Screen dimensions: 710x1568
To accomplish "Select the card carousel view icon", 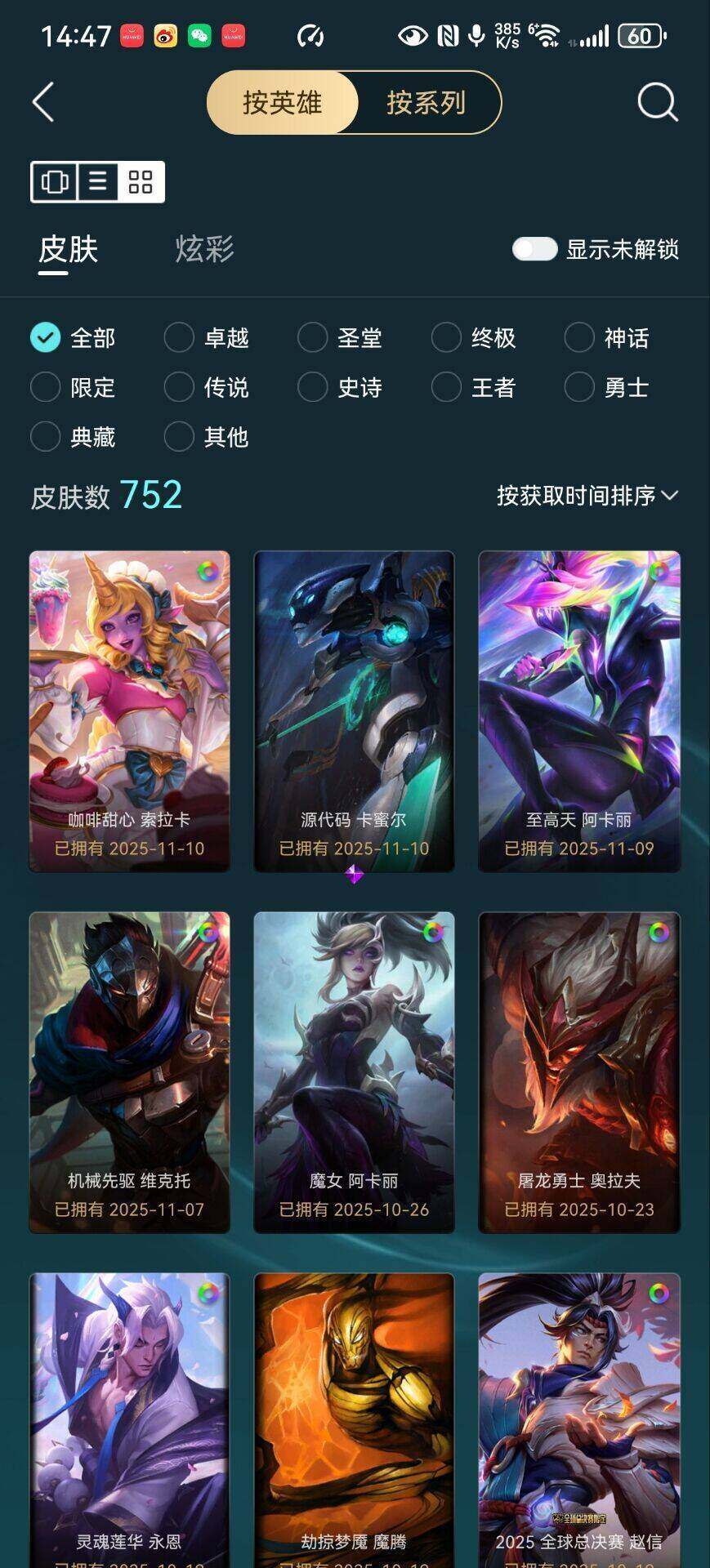I will (x=55, y=181).
